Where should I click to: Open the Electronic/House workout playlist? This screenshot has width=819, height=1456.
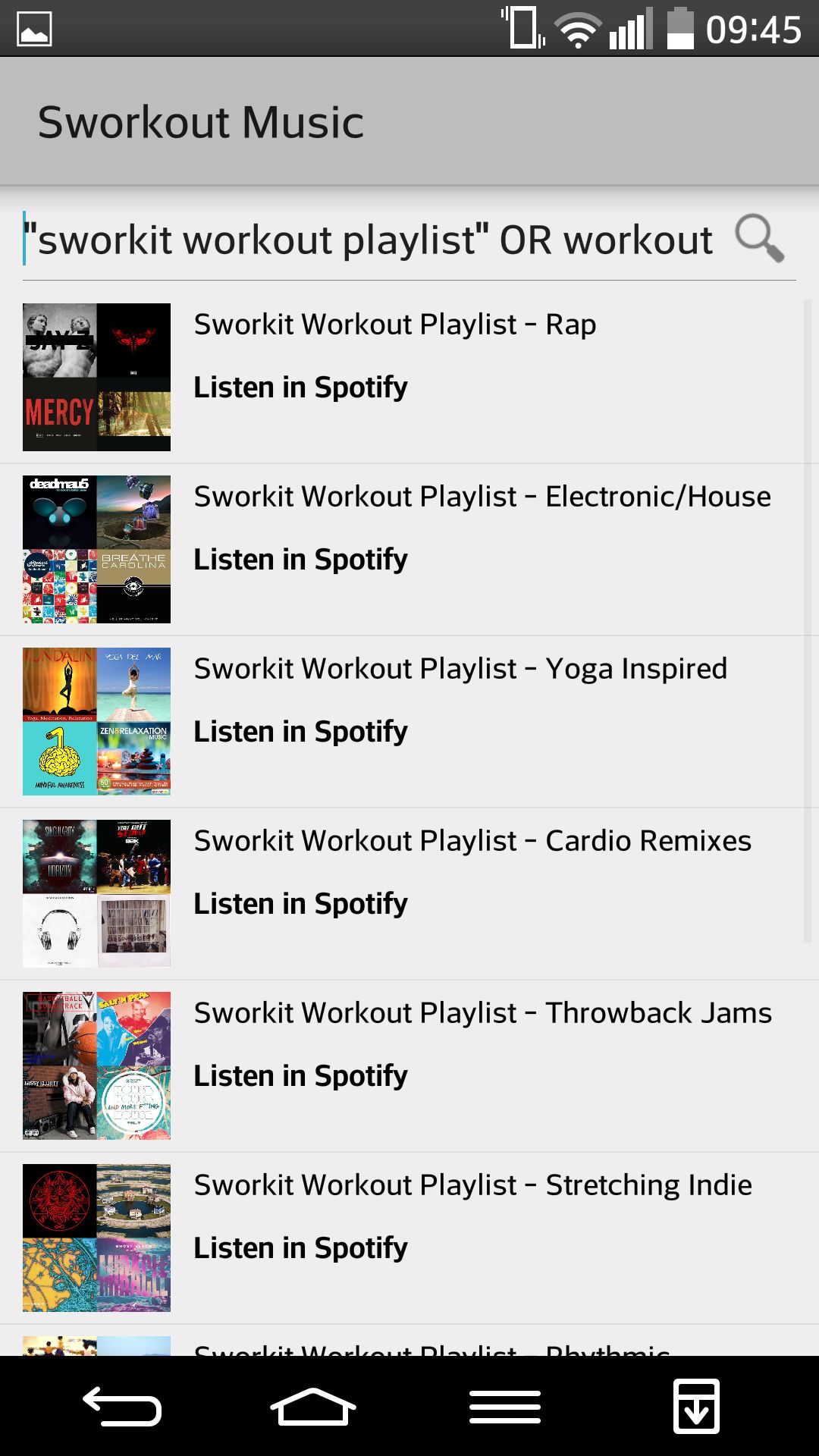pos(409,550)
